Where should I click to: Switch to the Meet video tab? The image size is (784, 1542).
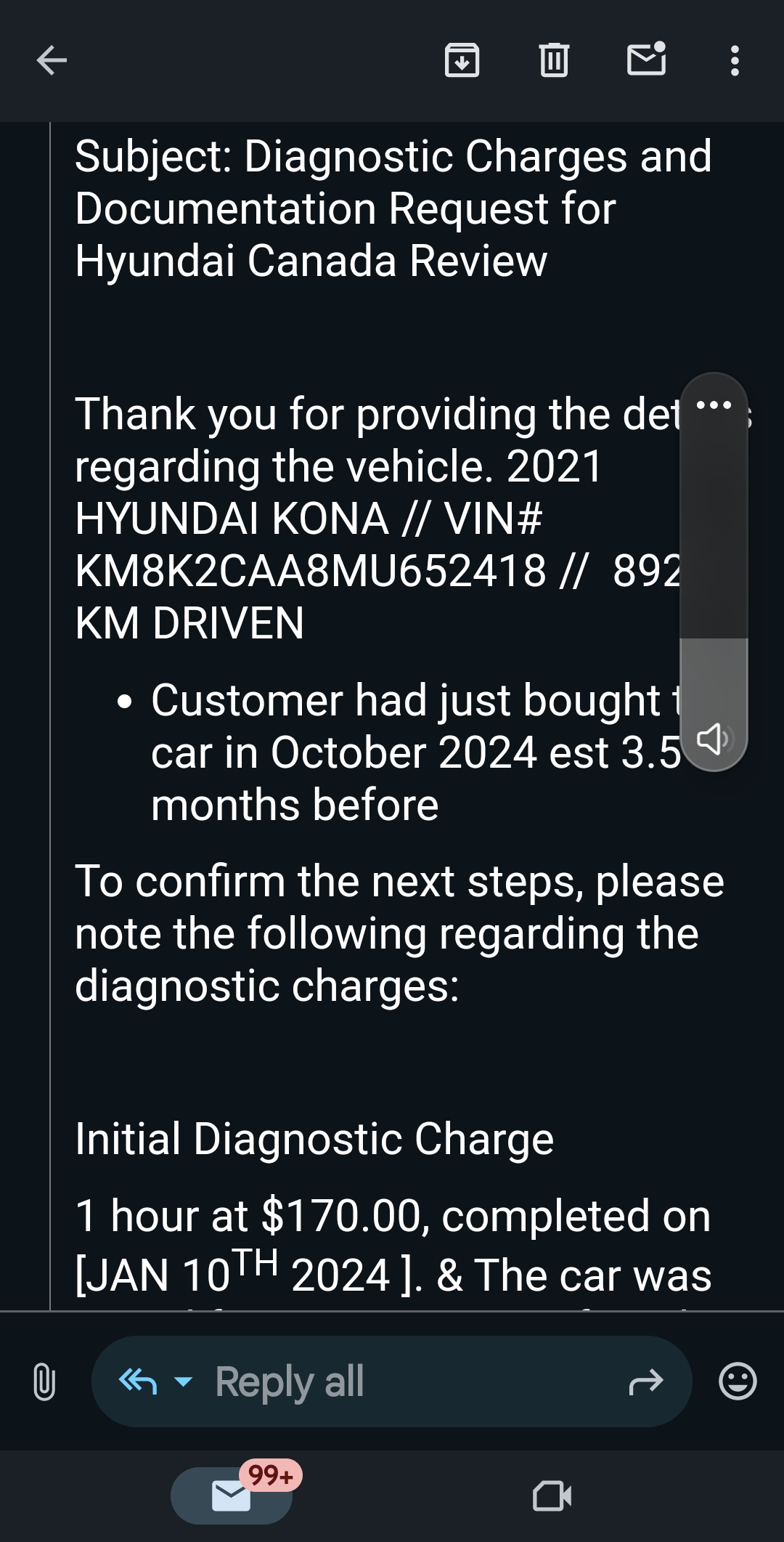(552, 1496)
